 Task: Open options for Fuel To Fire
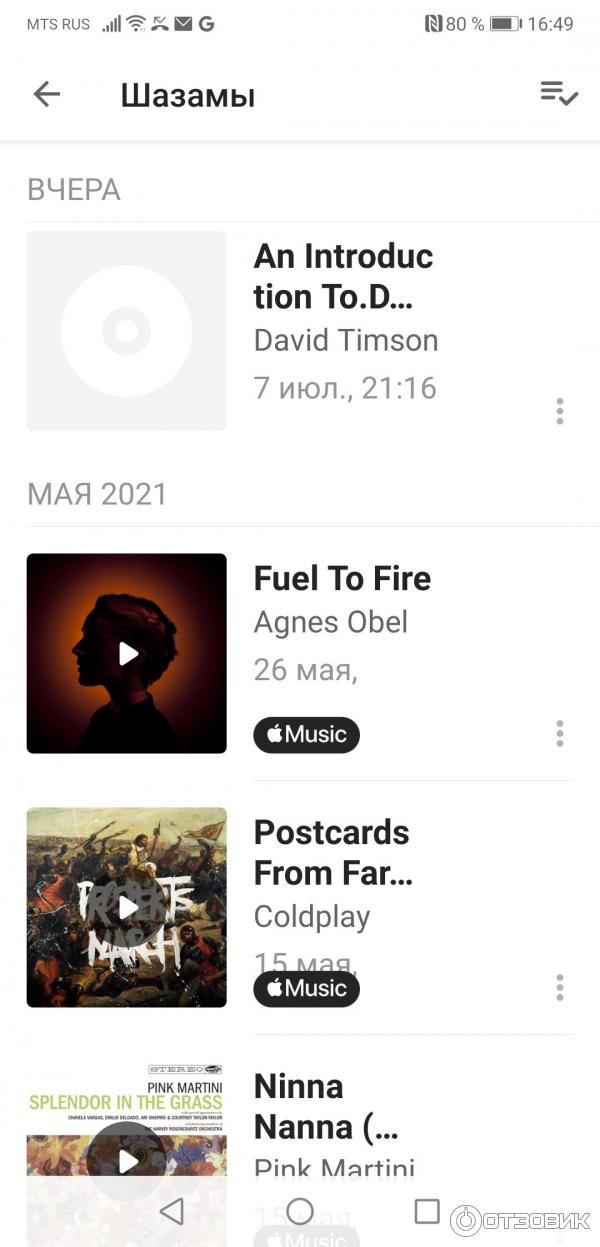(x=559, y=733)
